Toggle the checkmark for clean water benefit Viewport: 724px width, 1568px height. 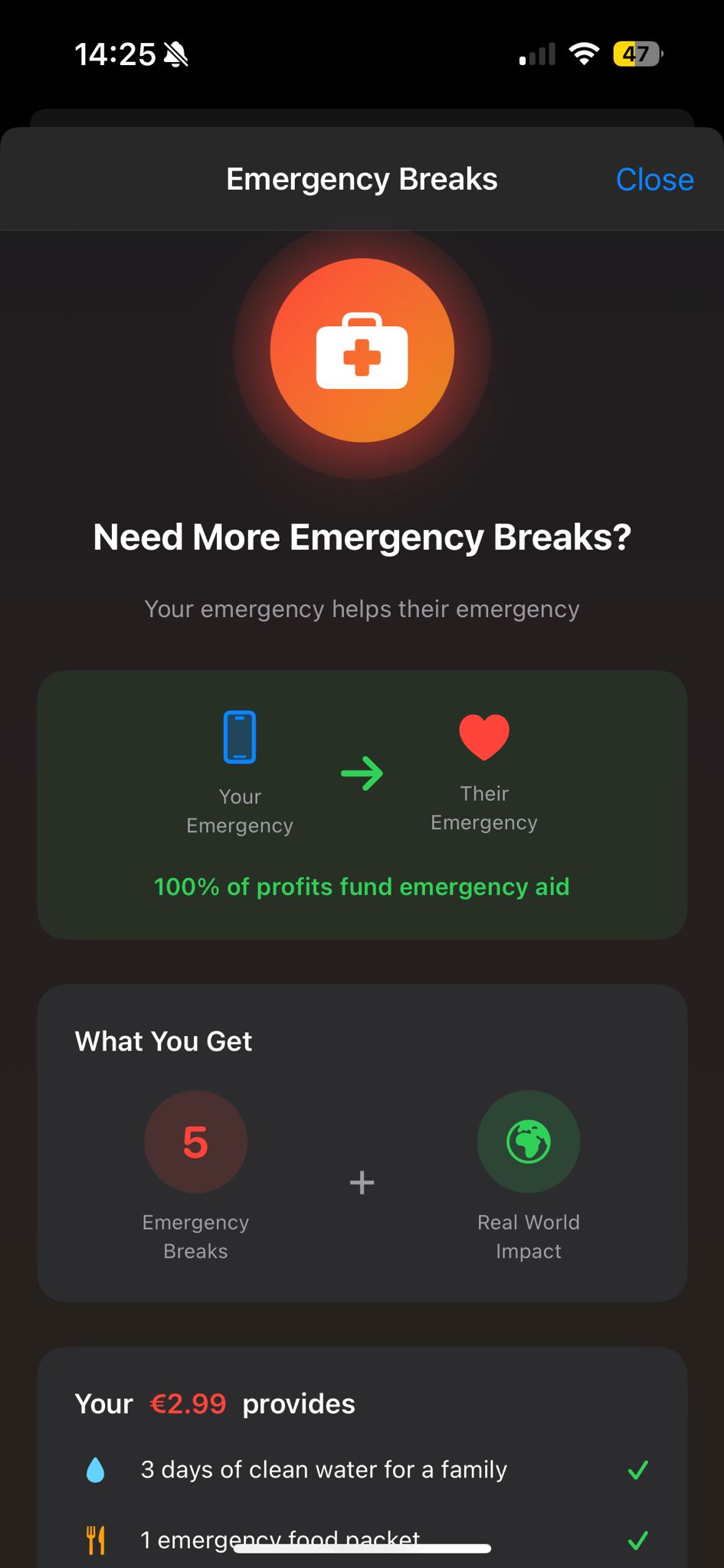click(637, 1468)
